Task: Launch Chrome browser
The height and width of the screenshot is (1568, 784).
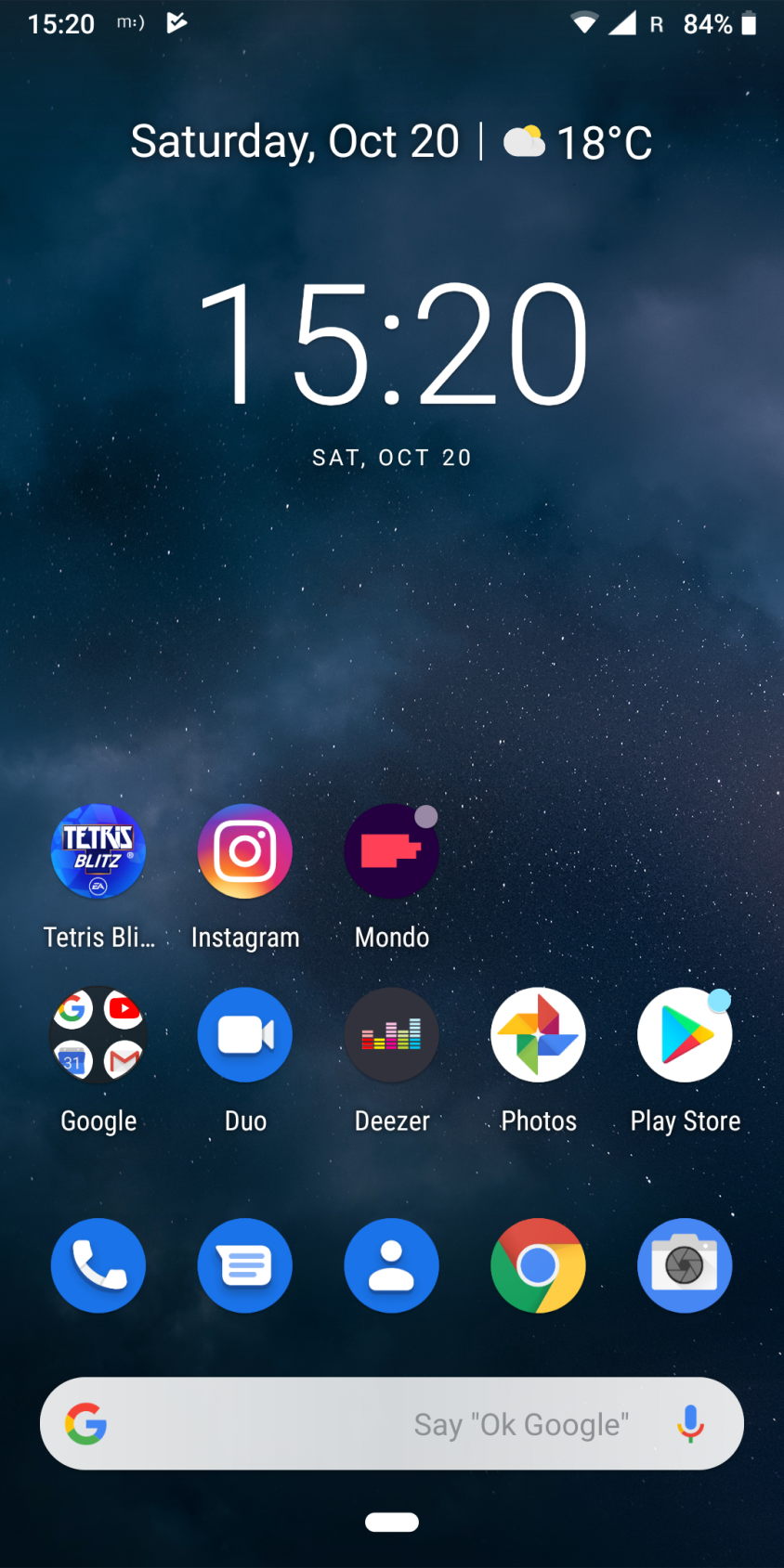Action: (538, 1265)
